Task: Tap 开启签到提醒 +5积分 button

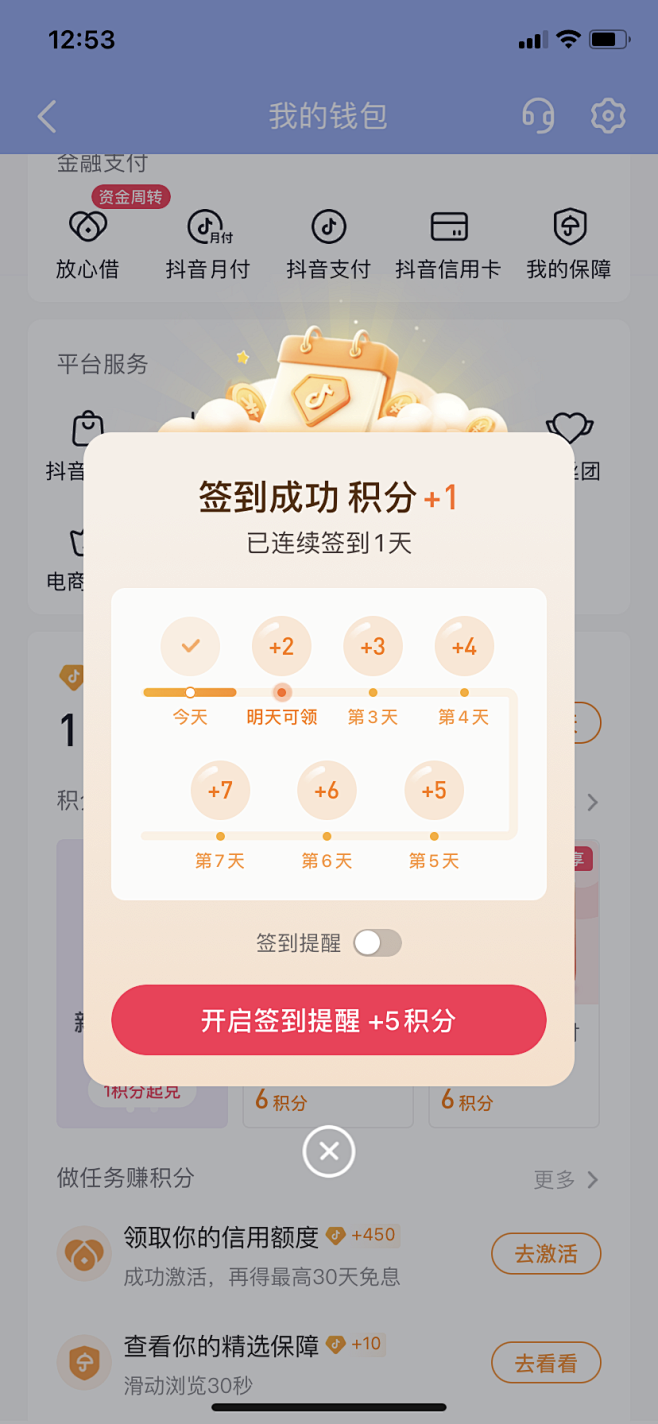Action: coord(328,1020)
